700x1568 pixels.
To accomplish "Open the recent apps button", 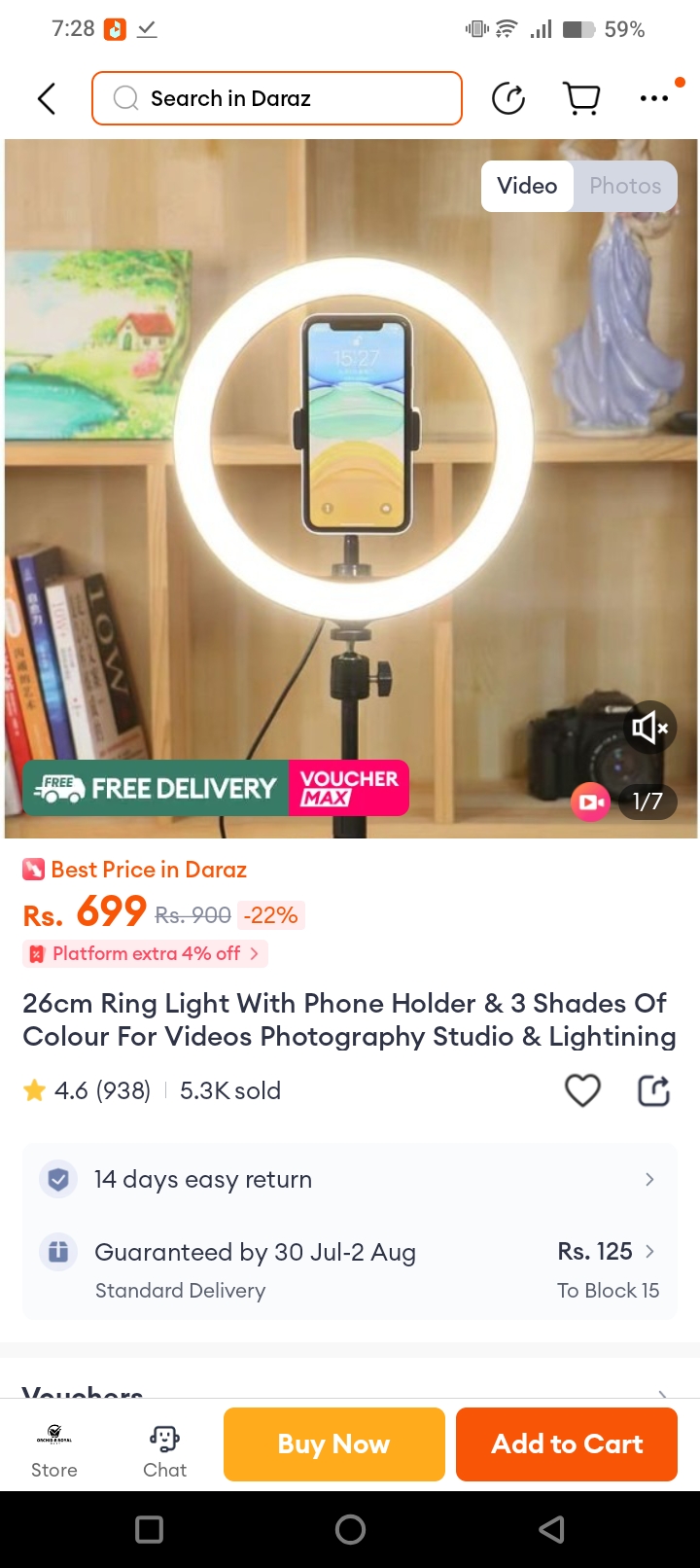I will [149, 1530].
